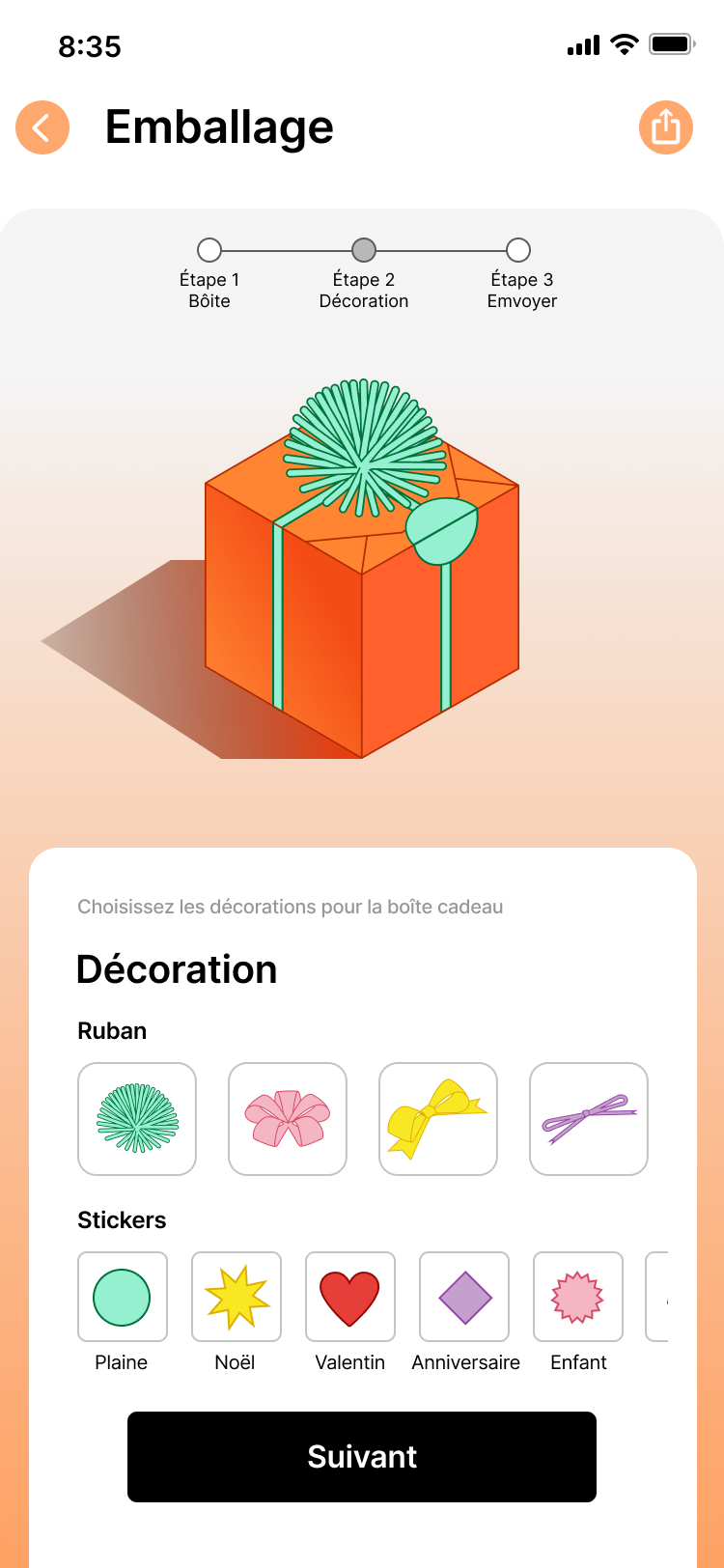Share the gift packaging

(666, 127)
